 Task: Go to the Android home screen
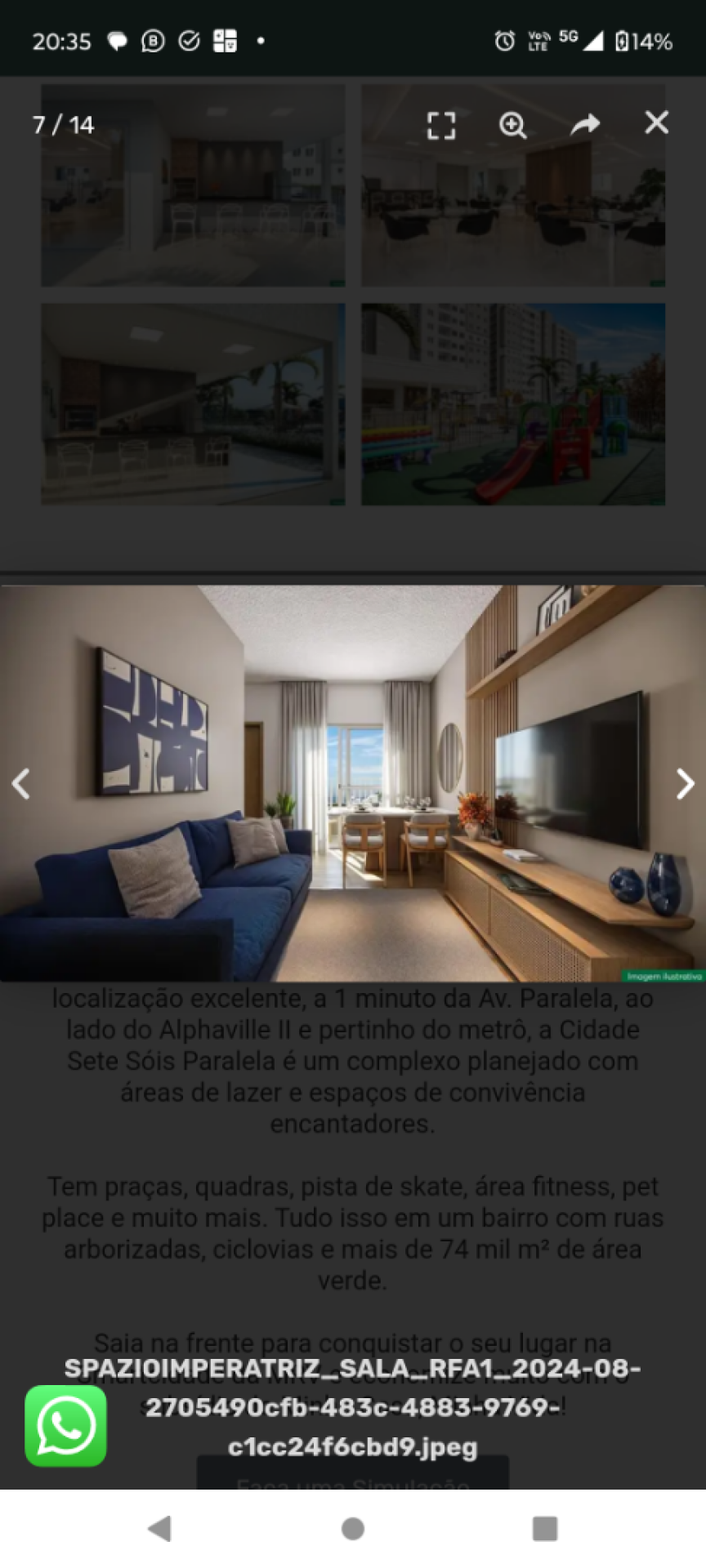(x=353, y=1528)
